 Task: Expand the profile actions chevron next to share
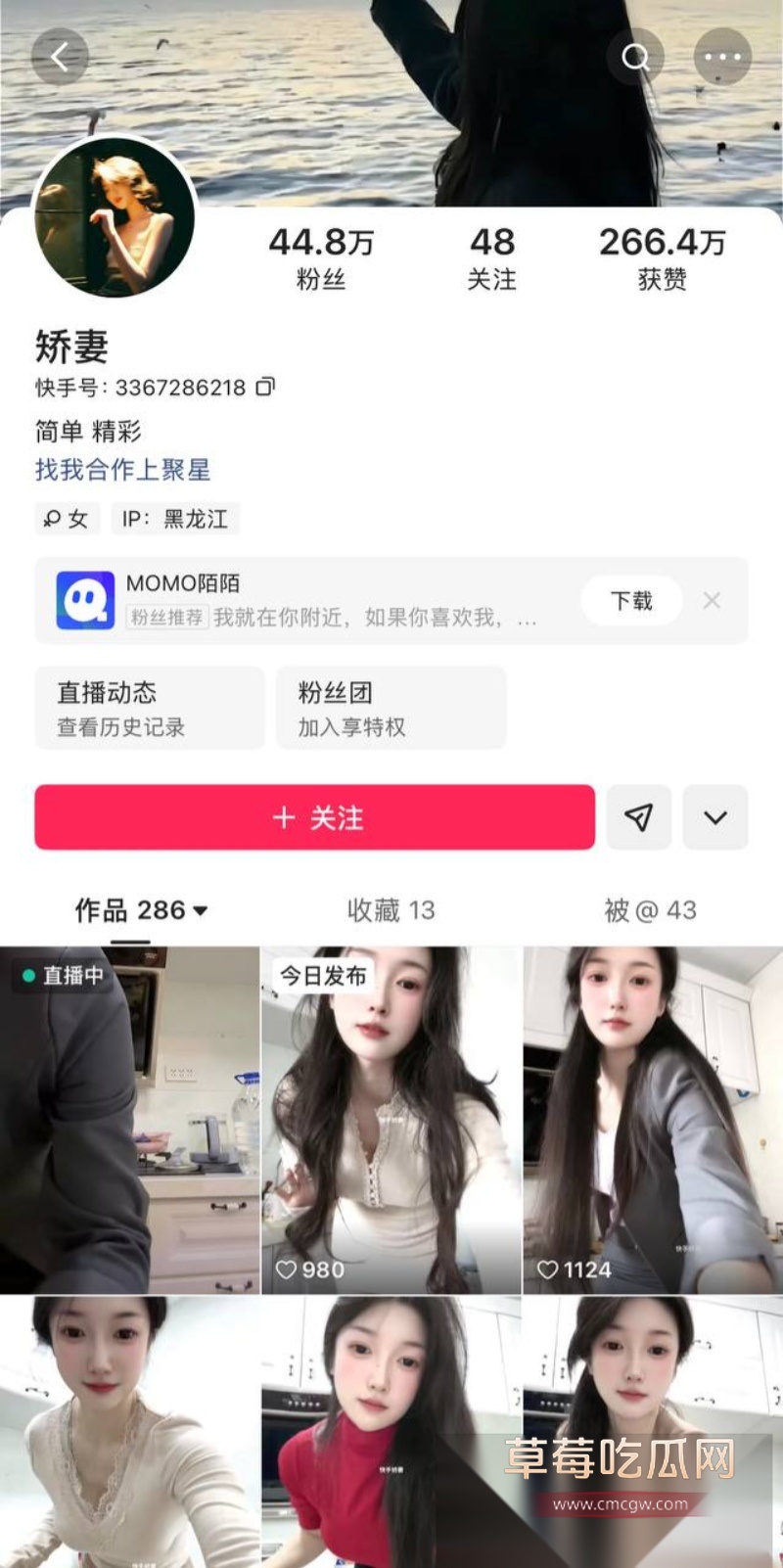point(715,817)
